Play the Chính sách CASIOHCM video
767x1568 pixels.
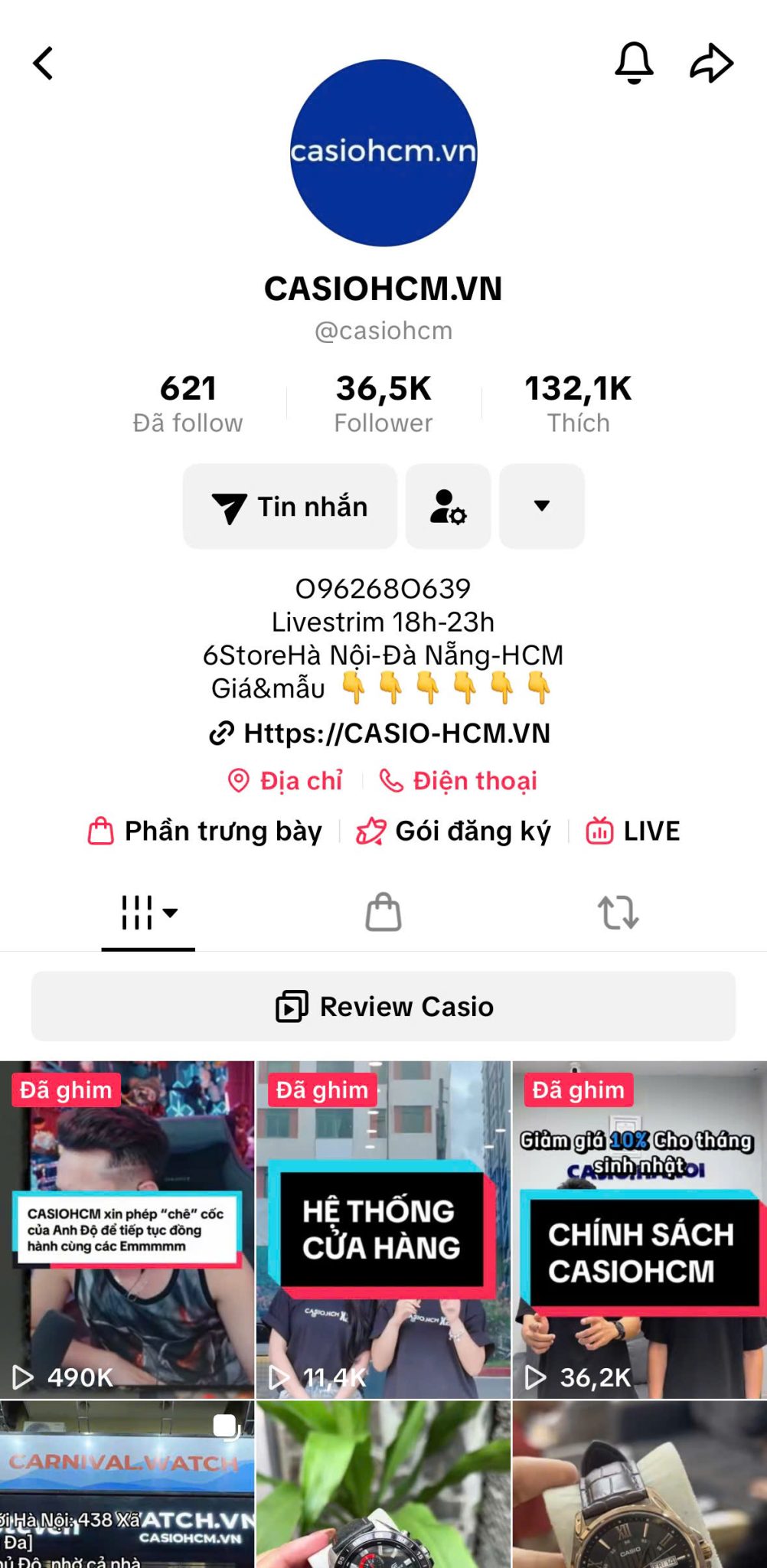coord(640,1230)
